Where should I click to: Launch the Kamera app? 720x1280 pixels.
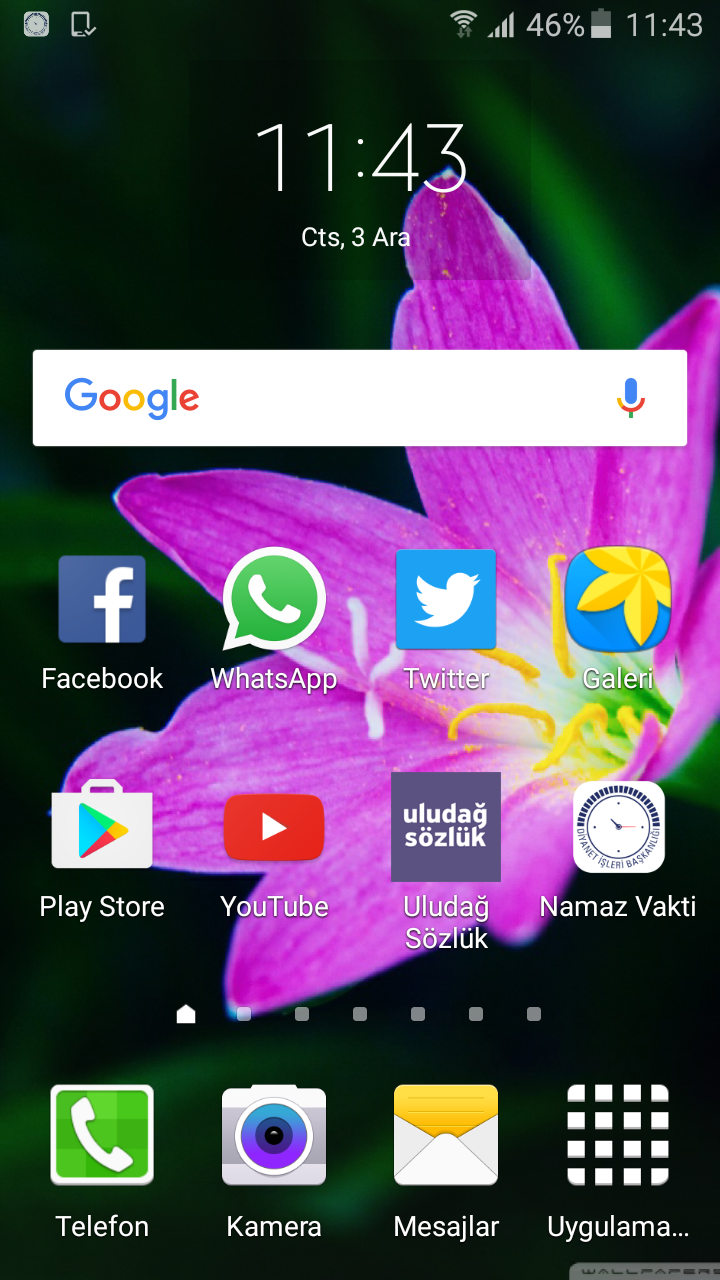point(274,1136)
